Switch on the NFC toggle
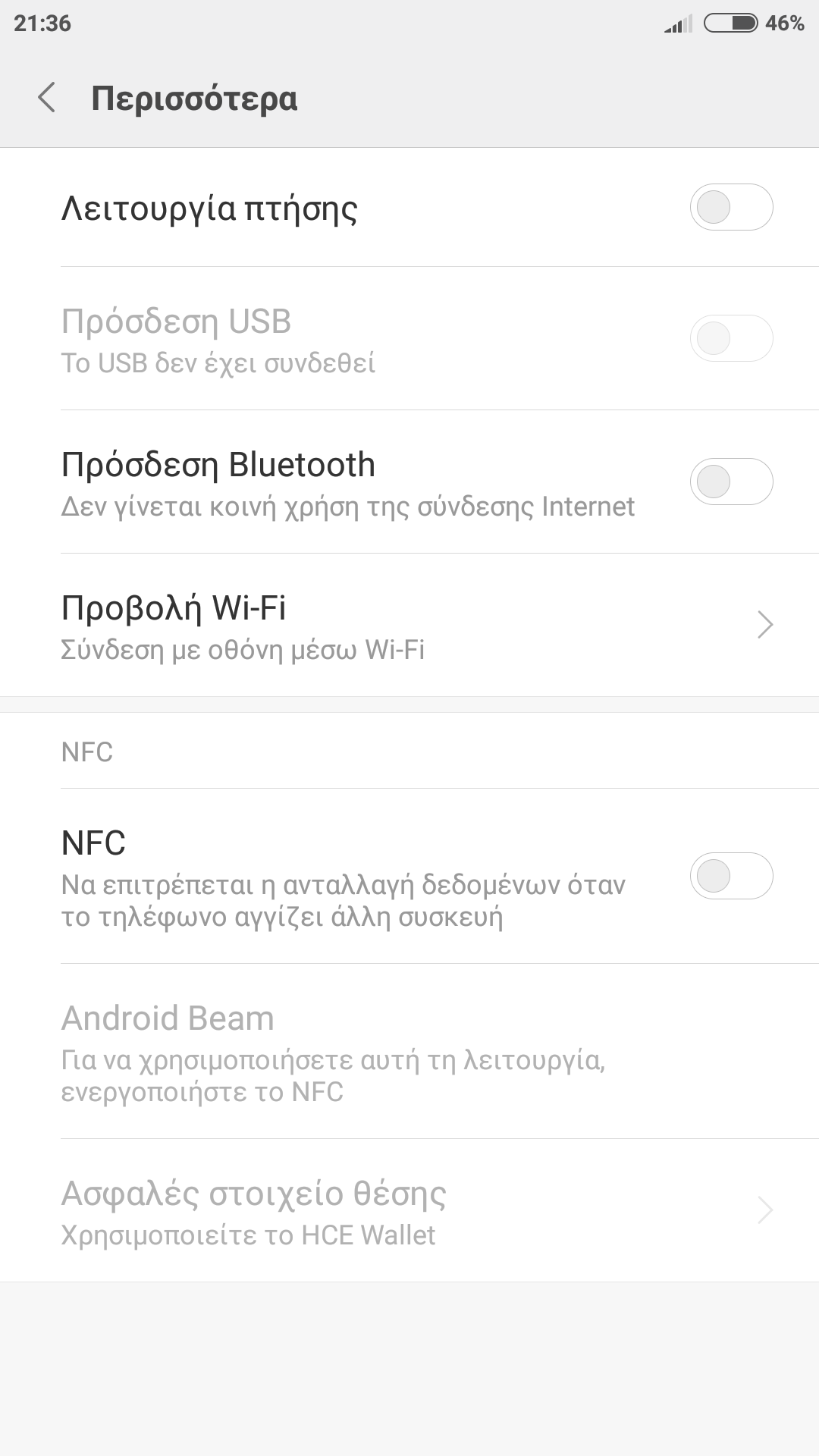Screen dimensions: 819x1456 730,876
